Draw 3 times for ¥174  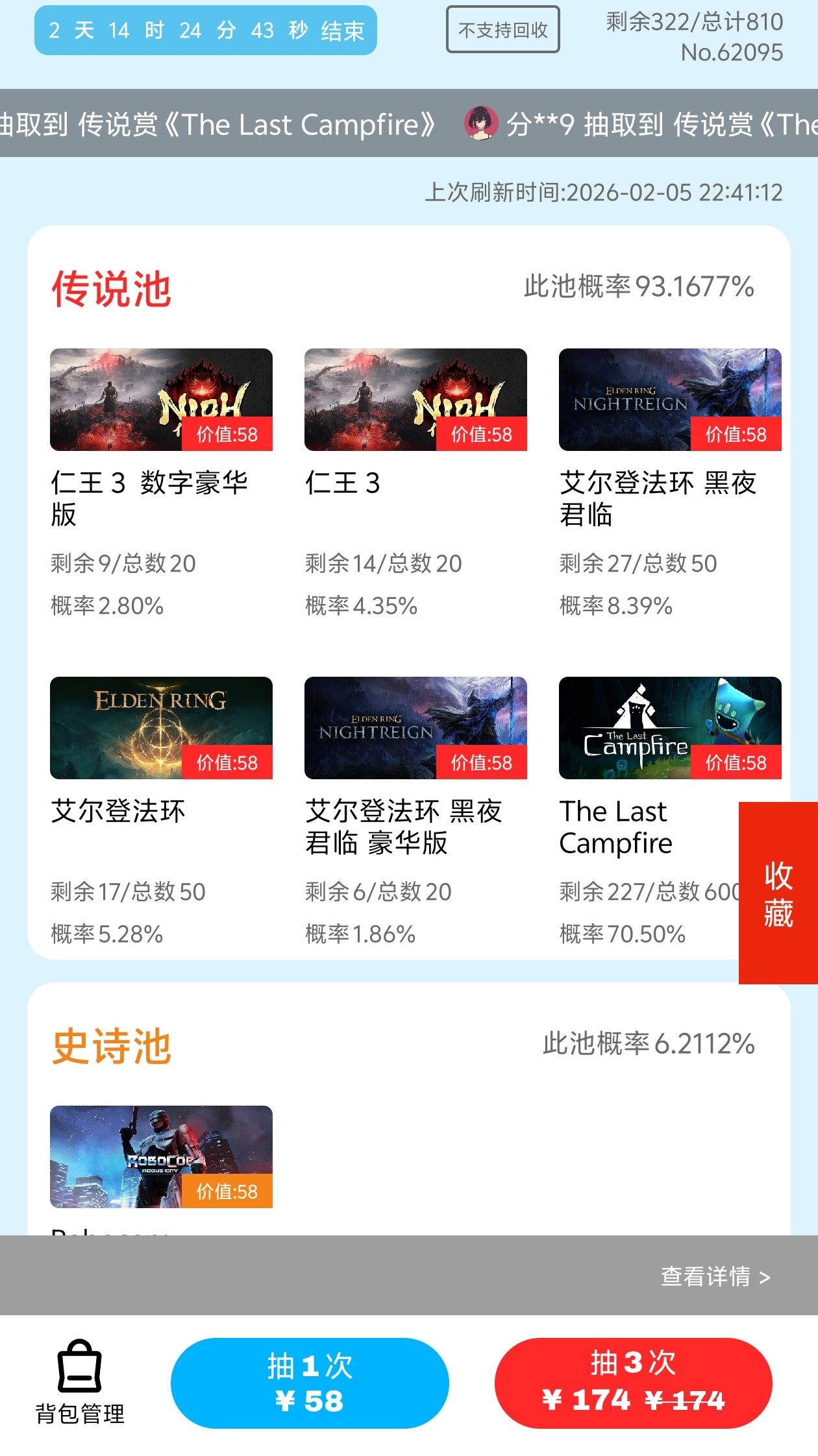tap(633, 1383)
